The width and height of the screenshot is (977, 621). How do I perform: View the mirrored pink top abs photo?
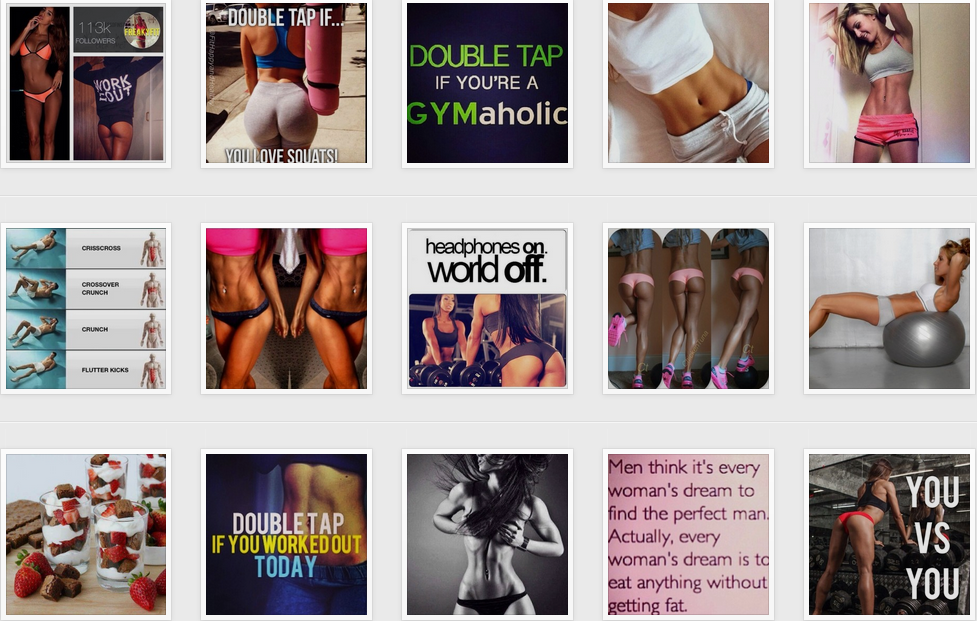click(x=286, y=308)
